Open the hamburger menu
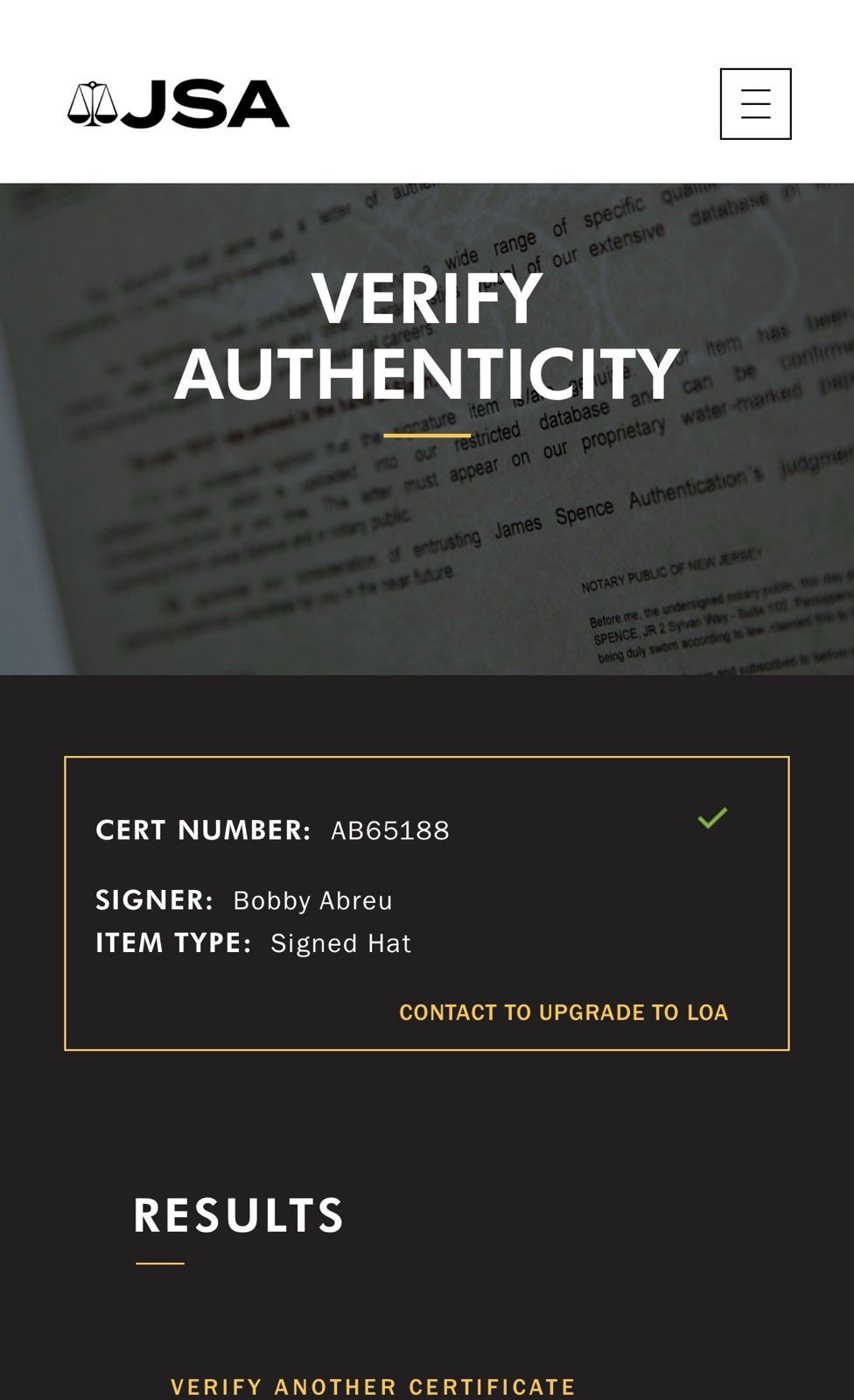 (x=755, y=104)
